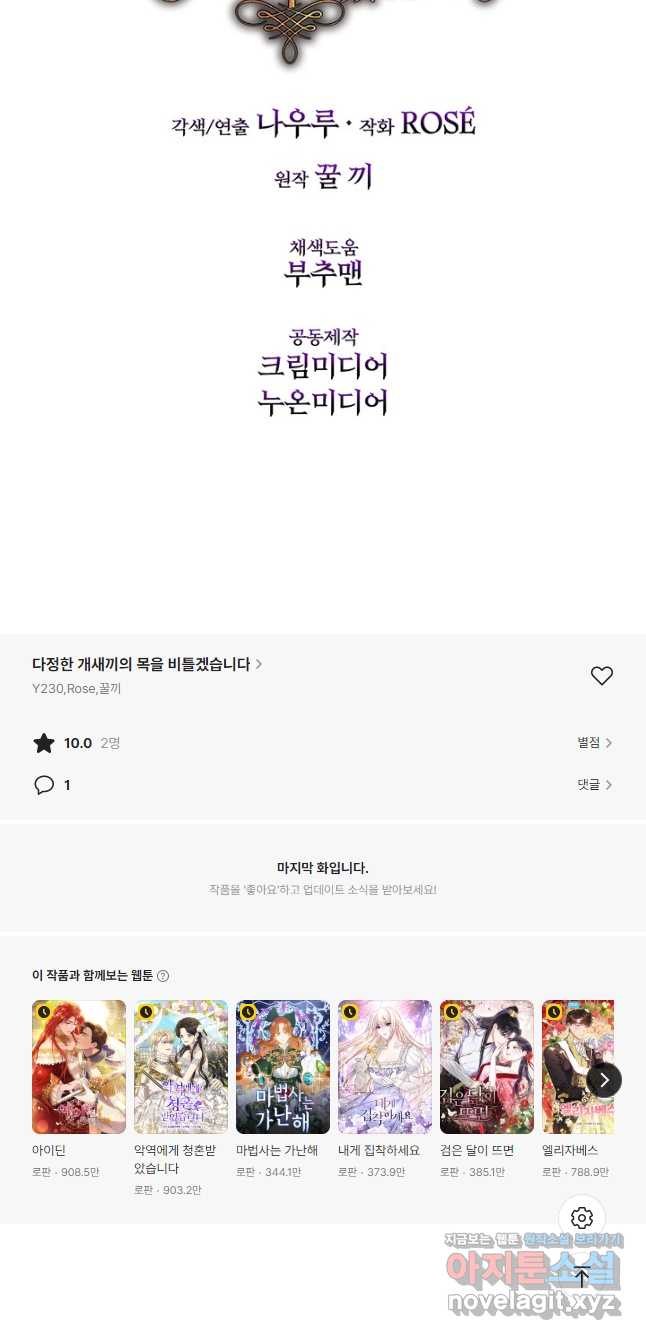Viewport: 646px width, 1340px height.
Task: Open 별점 star rating page
Action: 594,743
